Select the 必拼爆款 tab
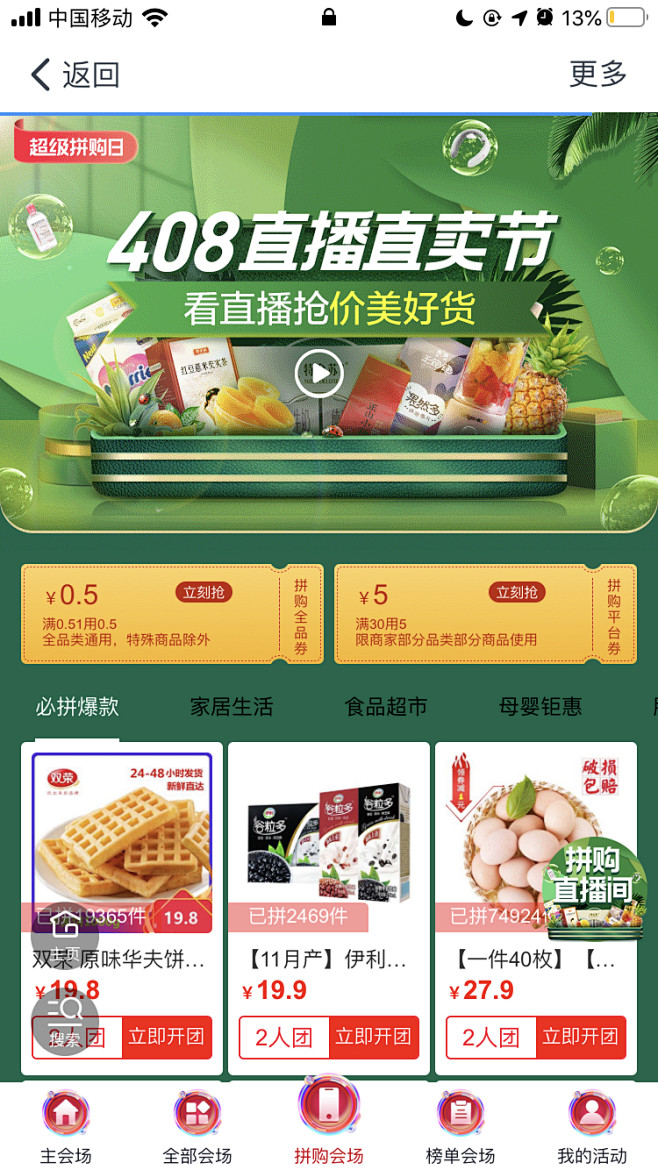 (78, 707)
